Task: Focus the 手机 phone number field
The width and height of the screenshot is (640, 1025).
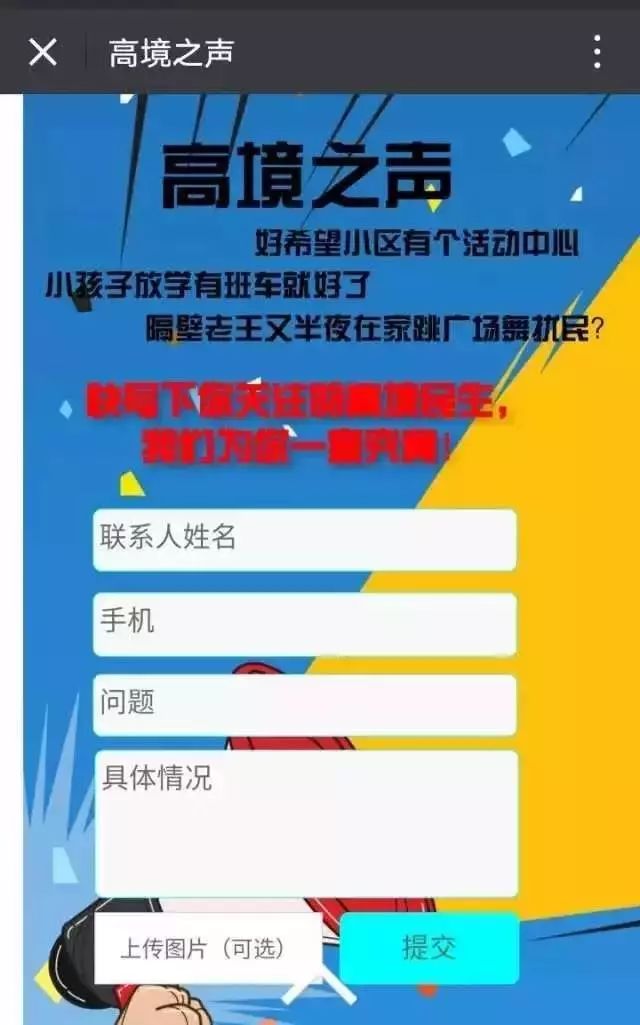Action: click(305, 624)
